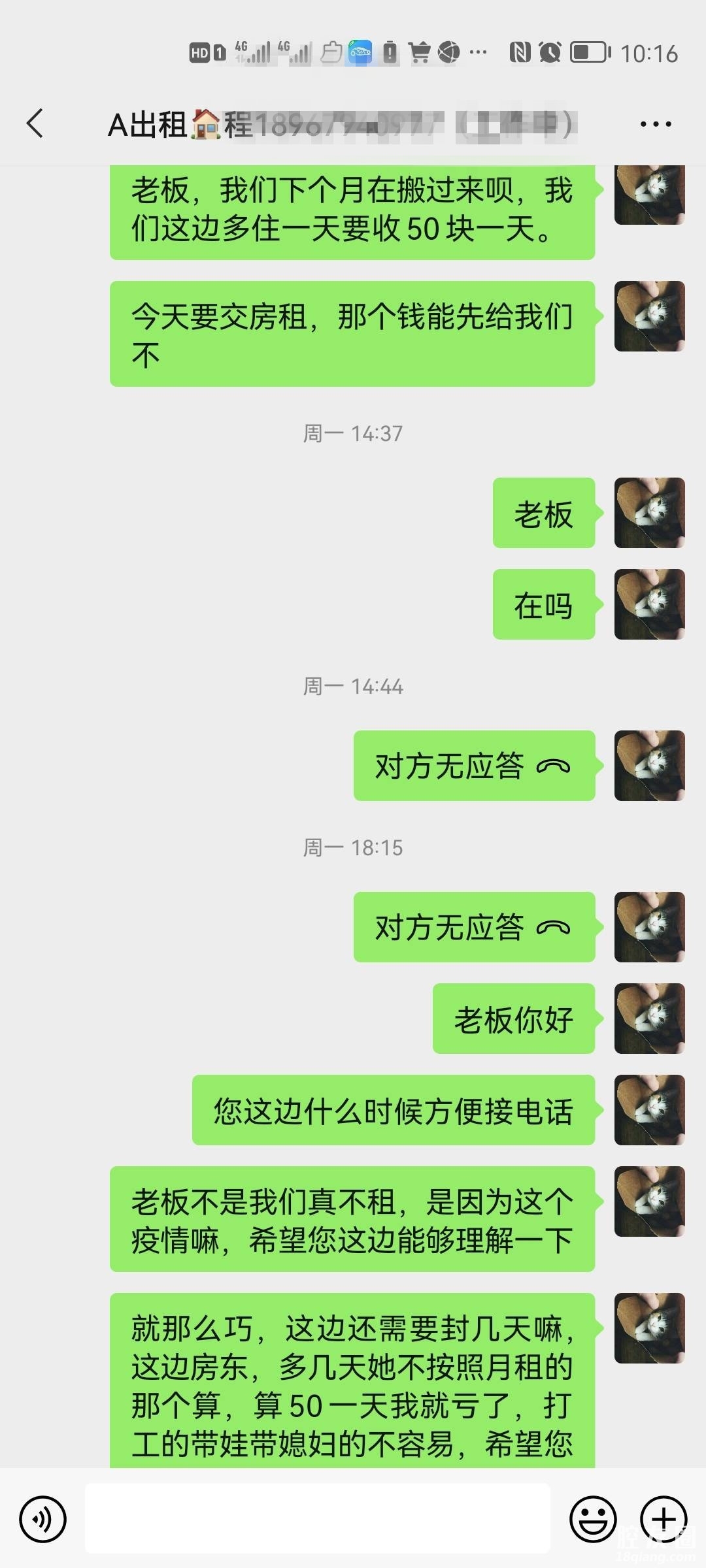Go back to the chat list

(x=35, y=123)
